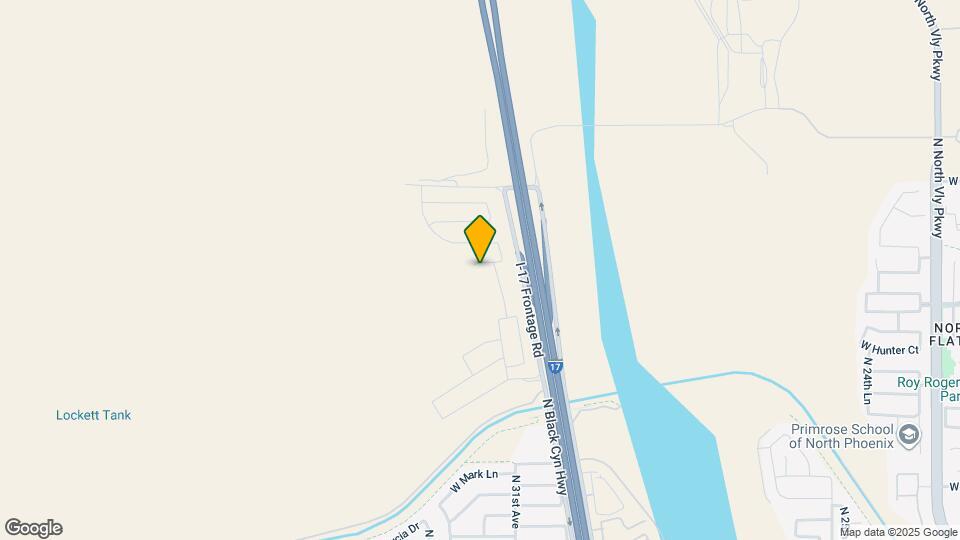Open Primrose School of North Phoenix place
The width and height of the screenshot is (960, 540).
[x=908, y=434]
